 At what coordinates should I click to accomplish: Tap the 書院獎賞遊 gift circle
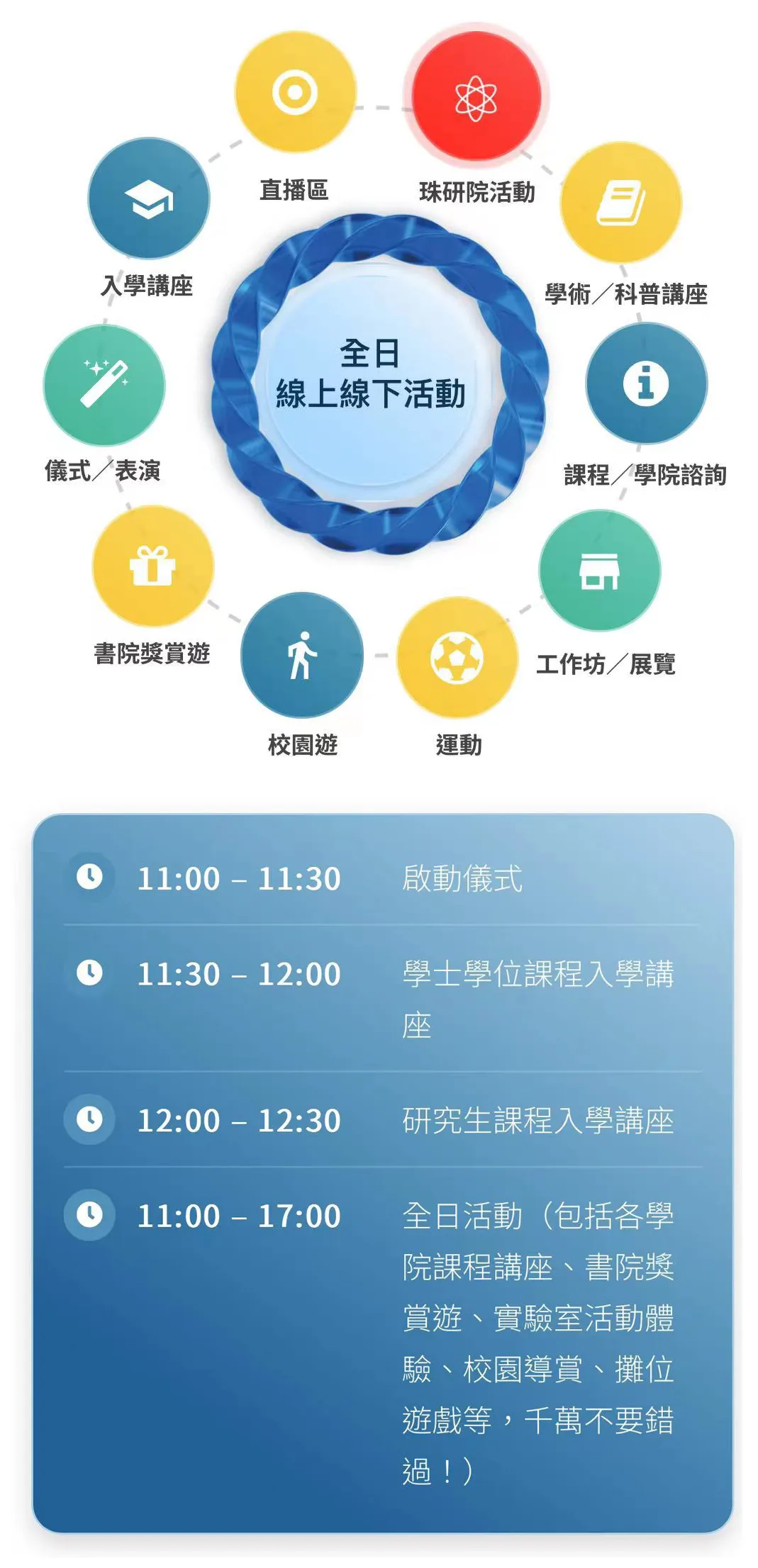tap(152, 566)
